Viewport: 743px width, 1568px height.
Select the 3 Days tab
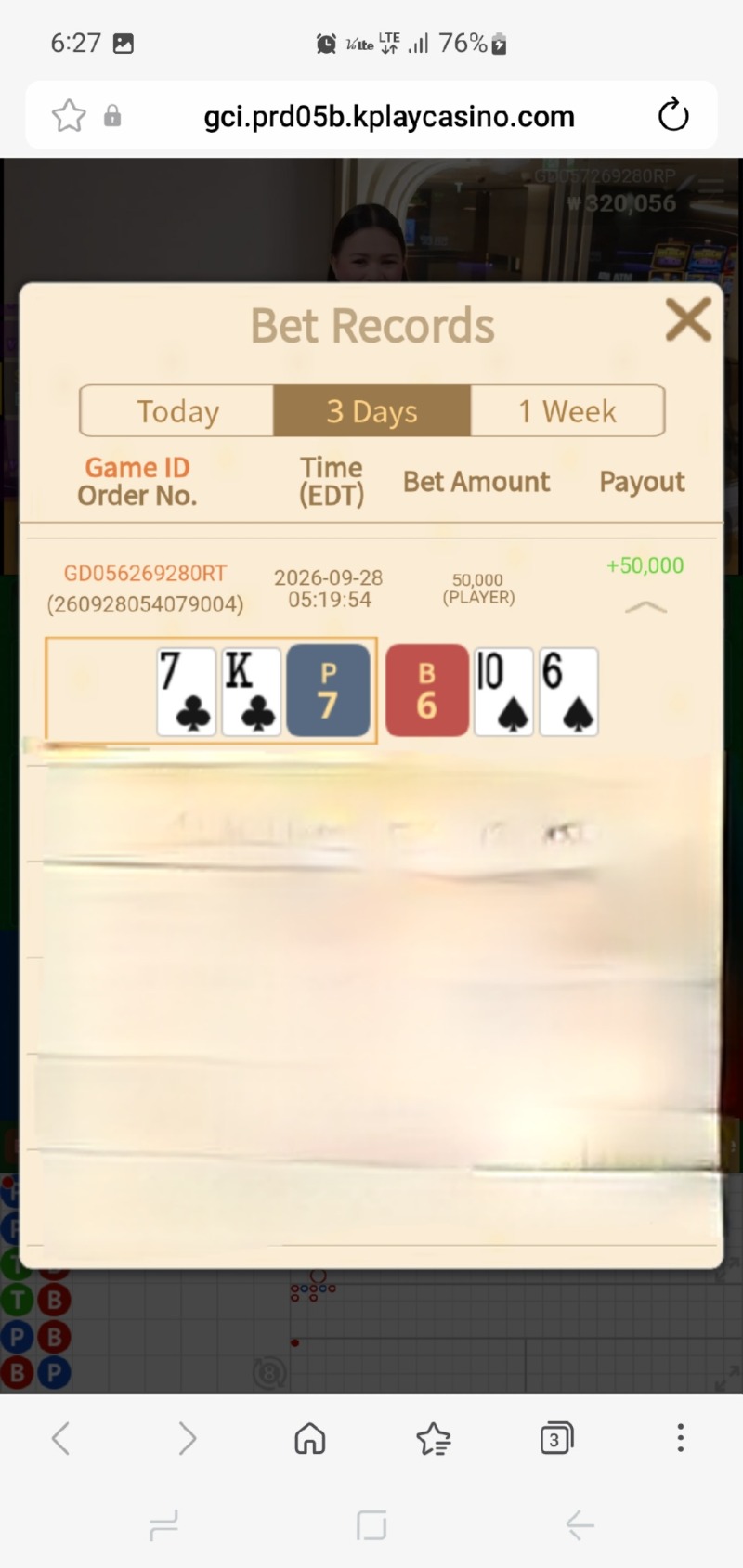(371, 410)
